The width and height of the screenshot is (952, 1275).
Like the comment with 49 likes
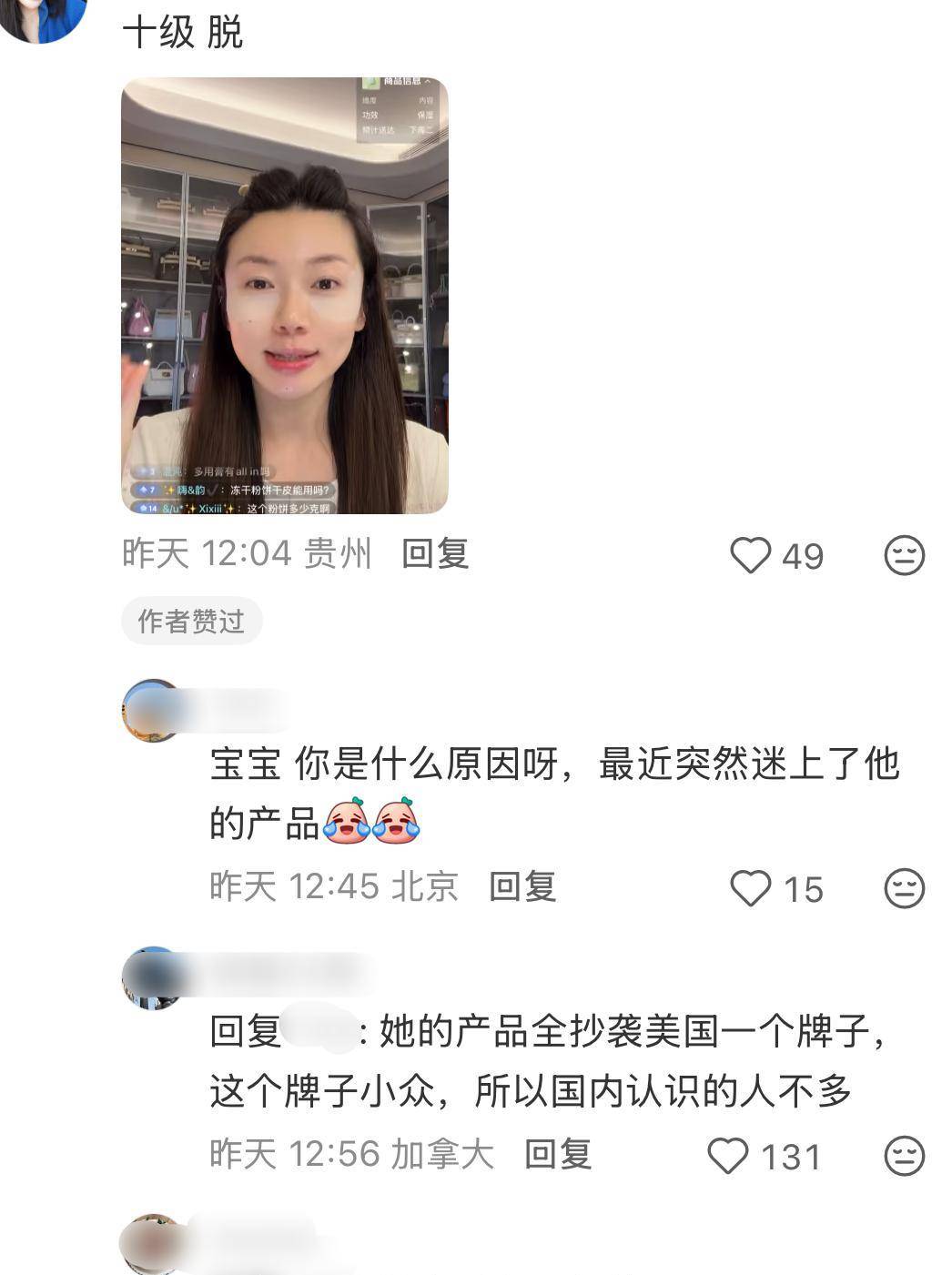[751, 555]
